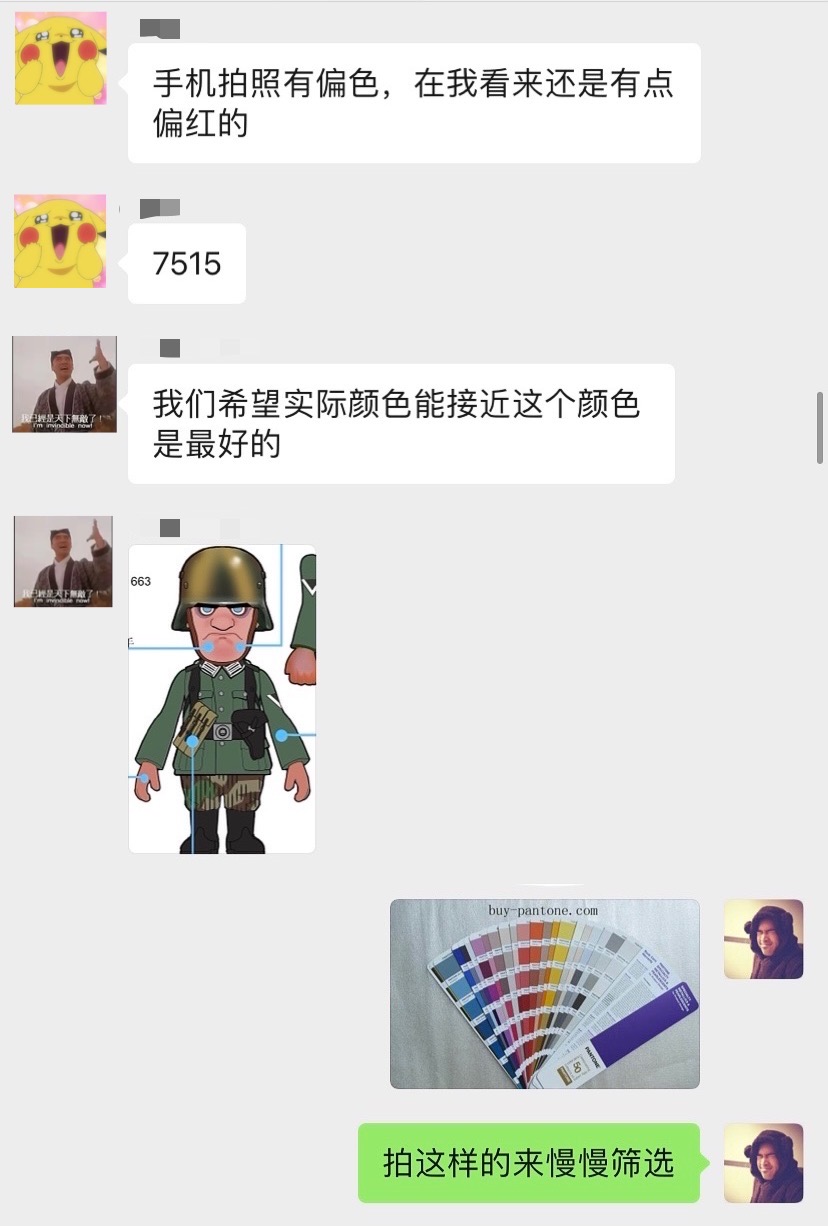Open the cartoon soldier image message
828x1226 pixels.
(x=222, y=699)
